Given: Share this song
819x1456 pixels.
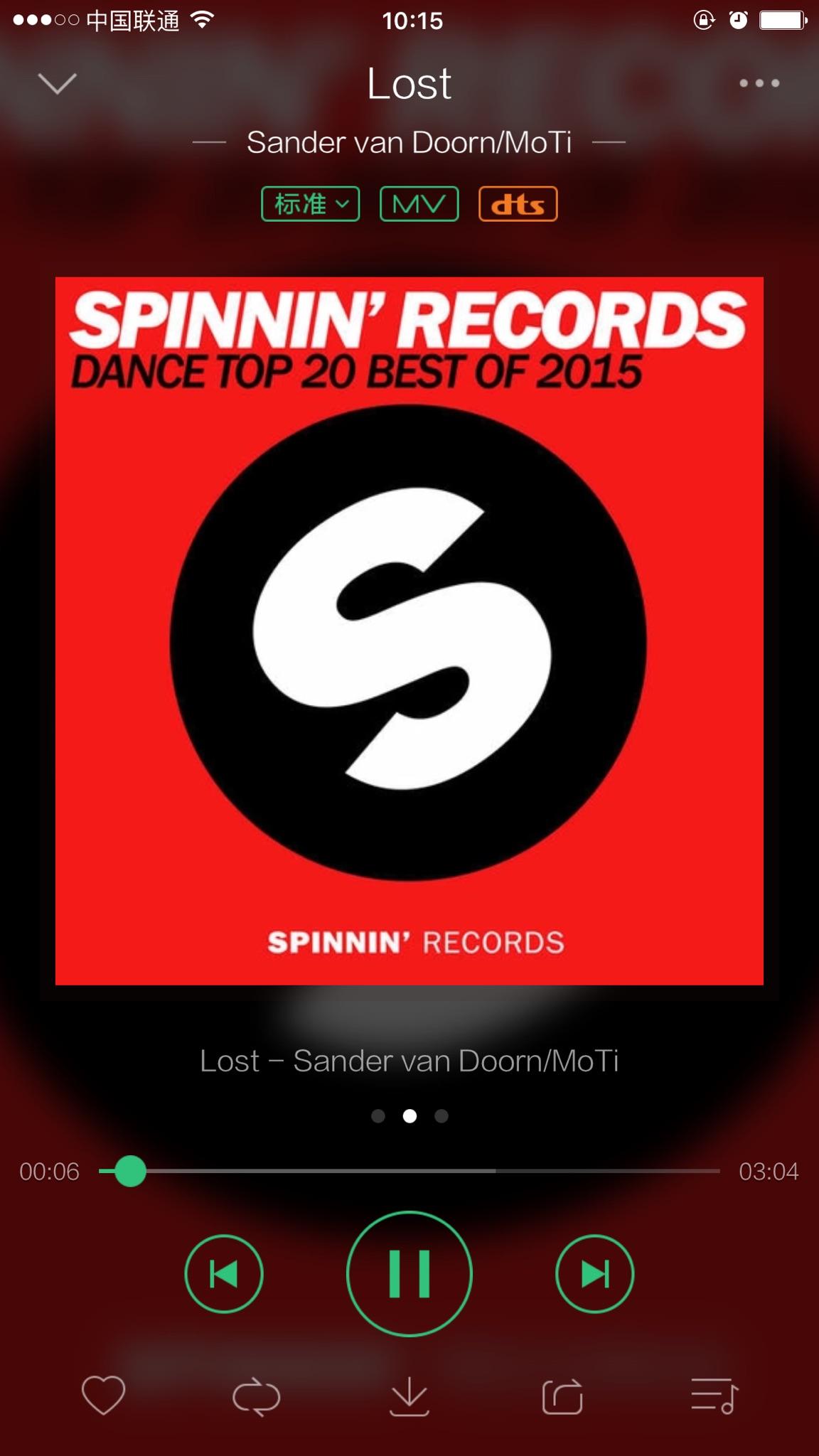Looking at the screenshot, I should click(x=562, y=1396).
